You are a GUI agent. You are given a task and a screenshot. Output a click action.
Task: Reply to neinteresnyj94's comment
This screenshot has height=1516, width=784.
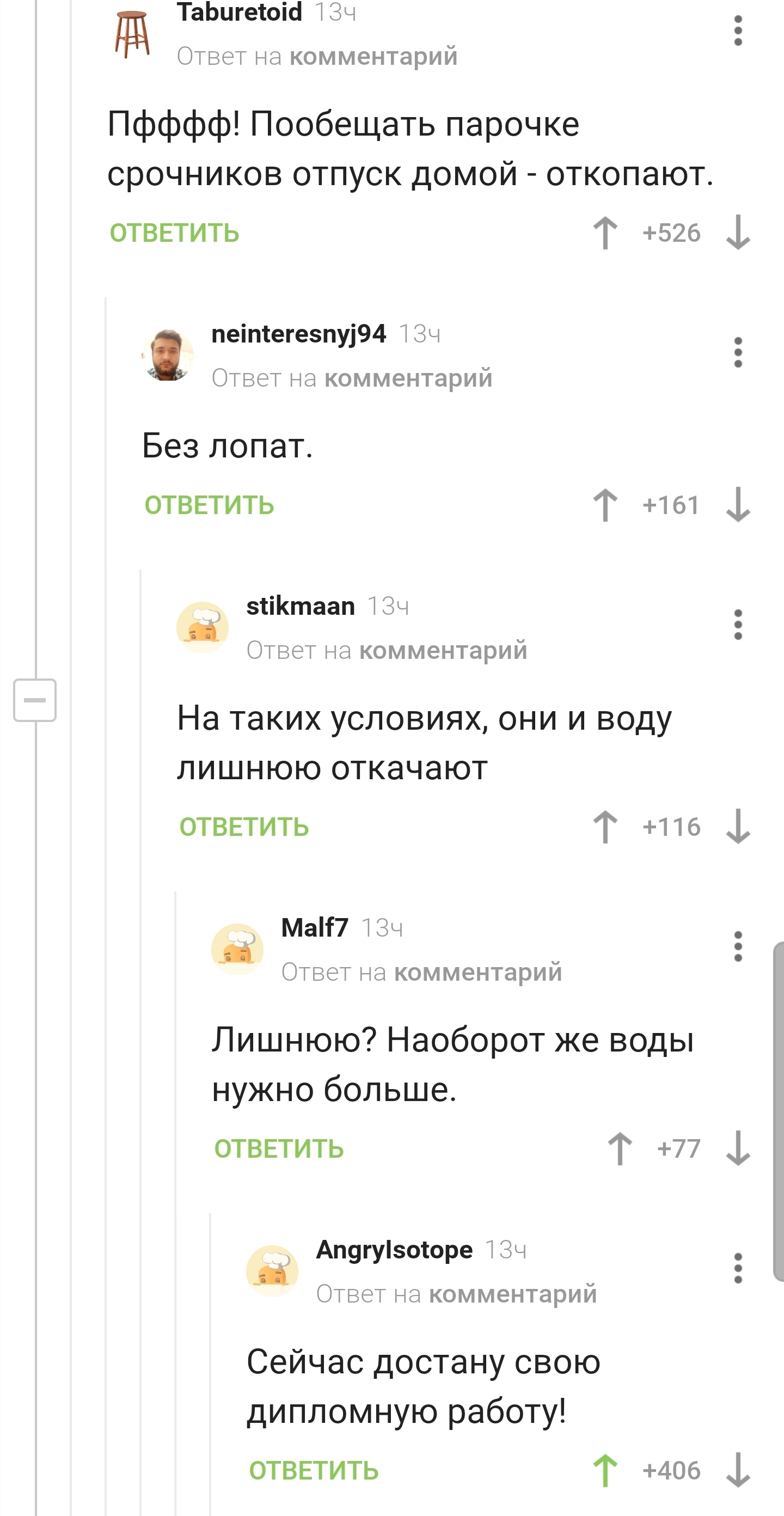[209, 505]
